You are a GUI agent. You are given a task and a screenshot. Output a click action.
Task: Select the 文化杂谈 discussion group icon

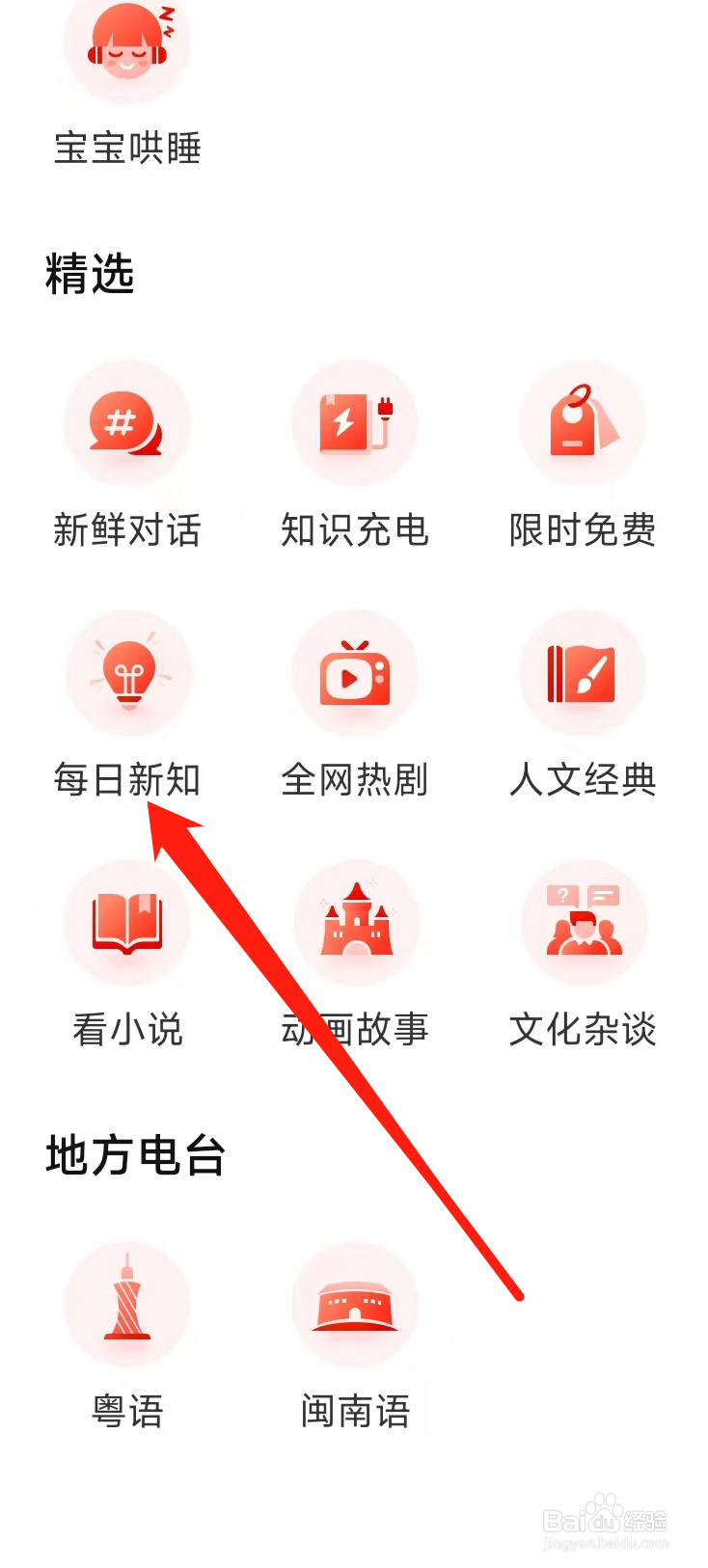[x=583, y=922]
